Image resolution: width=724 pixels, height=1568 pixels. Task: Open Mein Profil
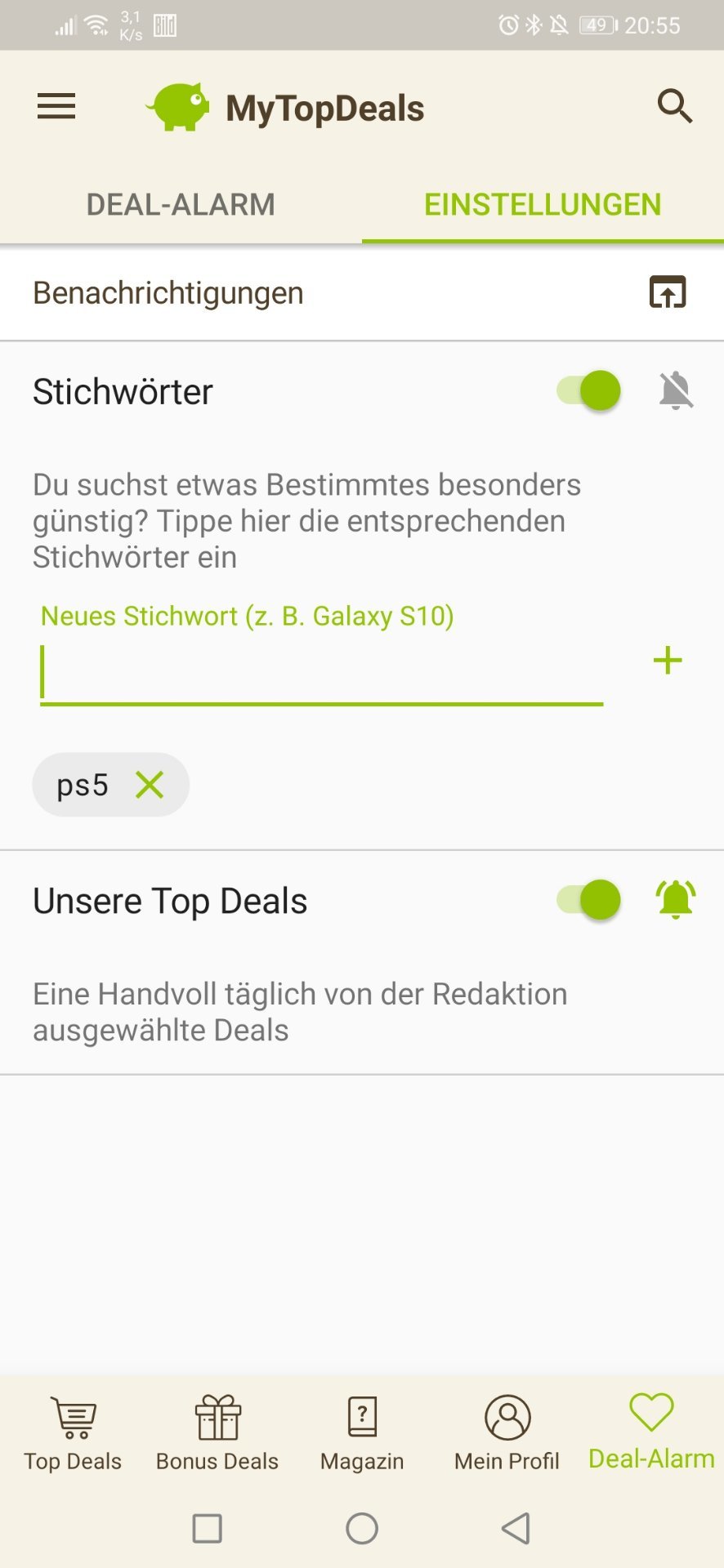(x=507, y=1434)
